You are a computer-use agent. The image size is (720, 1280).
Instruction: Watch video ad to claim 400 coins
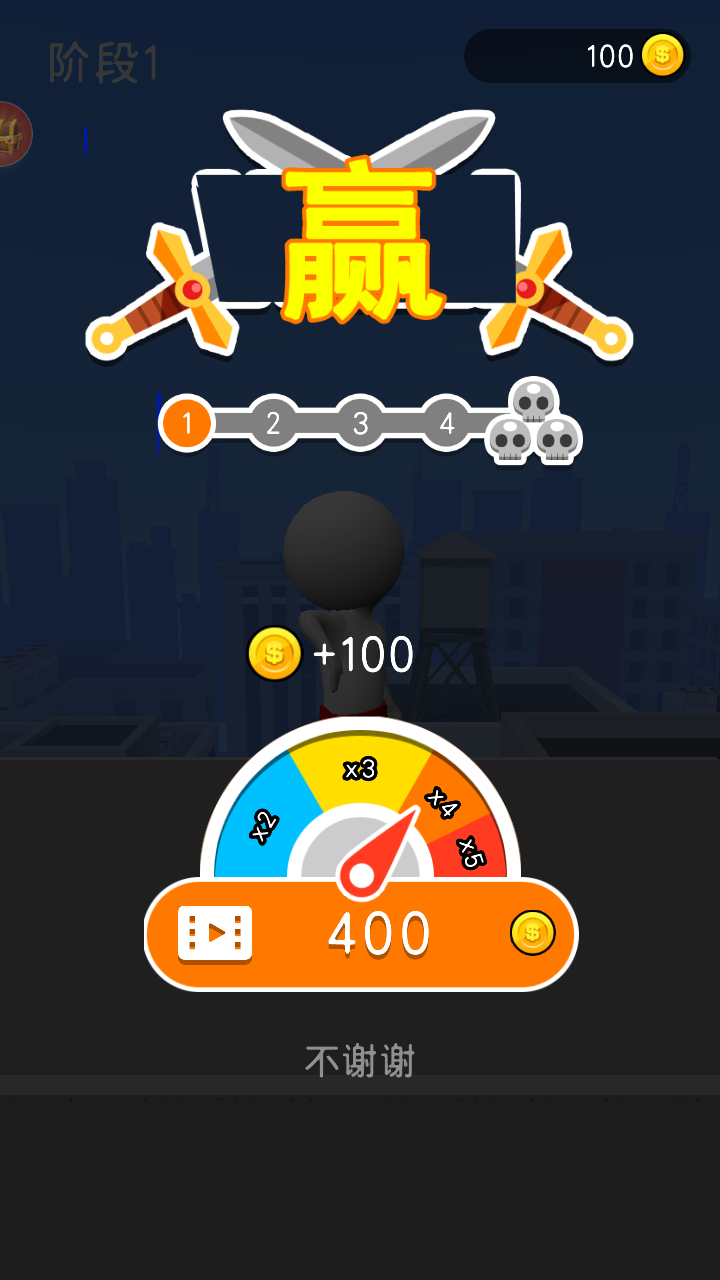pos(360,934)
